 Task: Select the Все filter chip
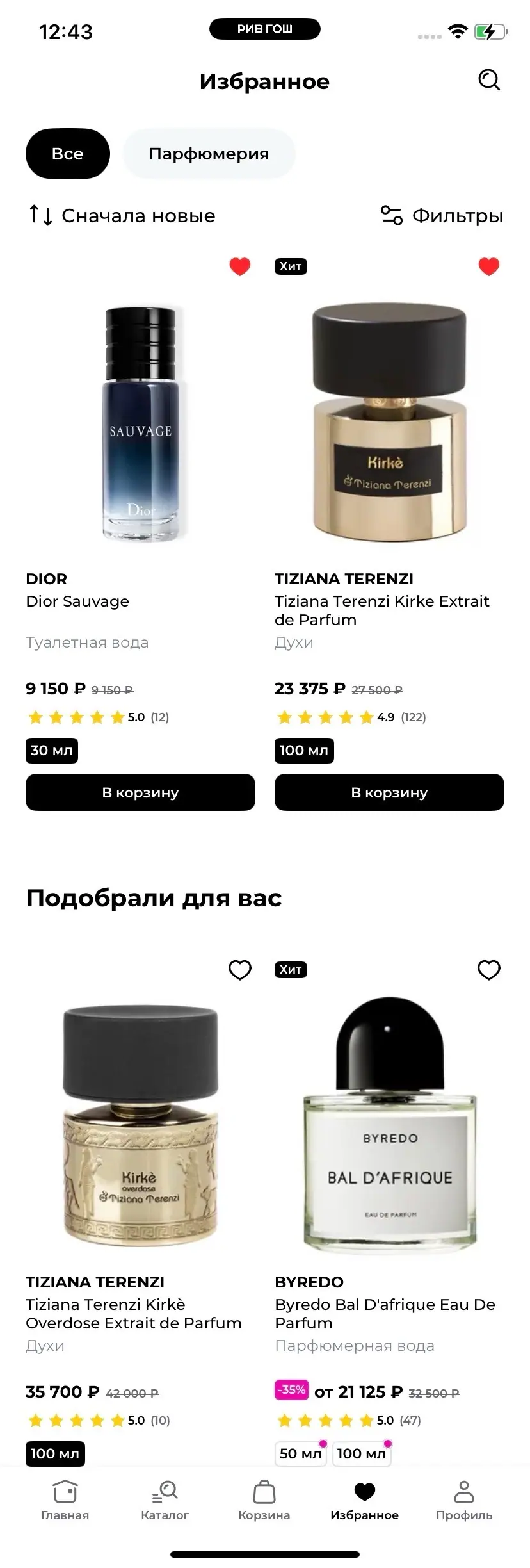click(67, 154)
